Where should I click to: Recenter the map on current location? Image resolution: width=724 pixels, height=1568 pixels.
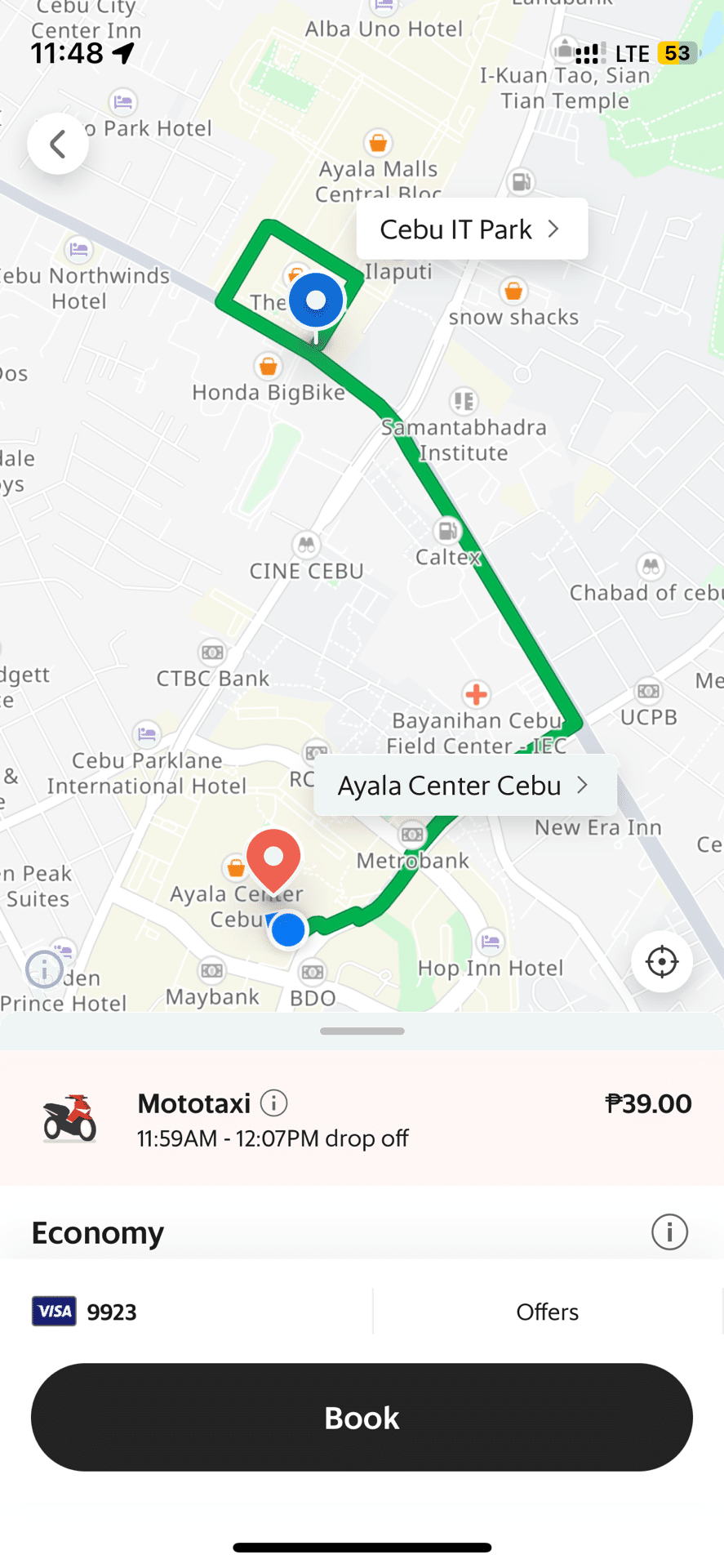pyautogui.click(x=661, y=962)
